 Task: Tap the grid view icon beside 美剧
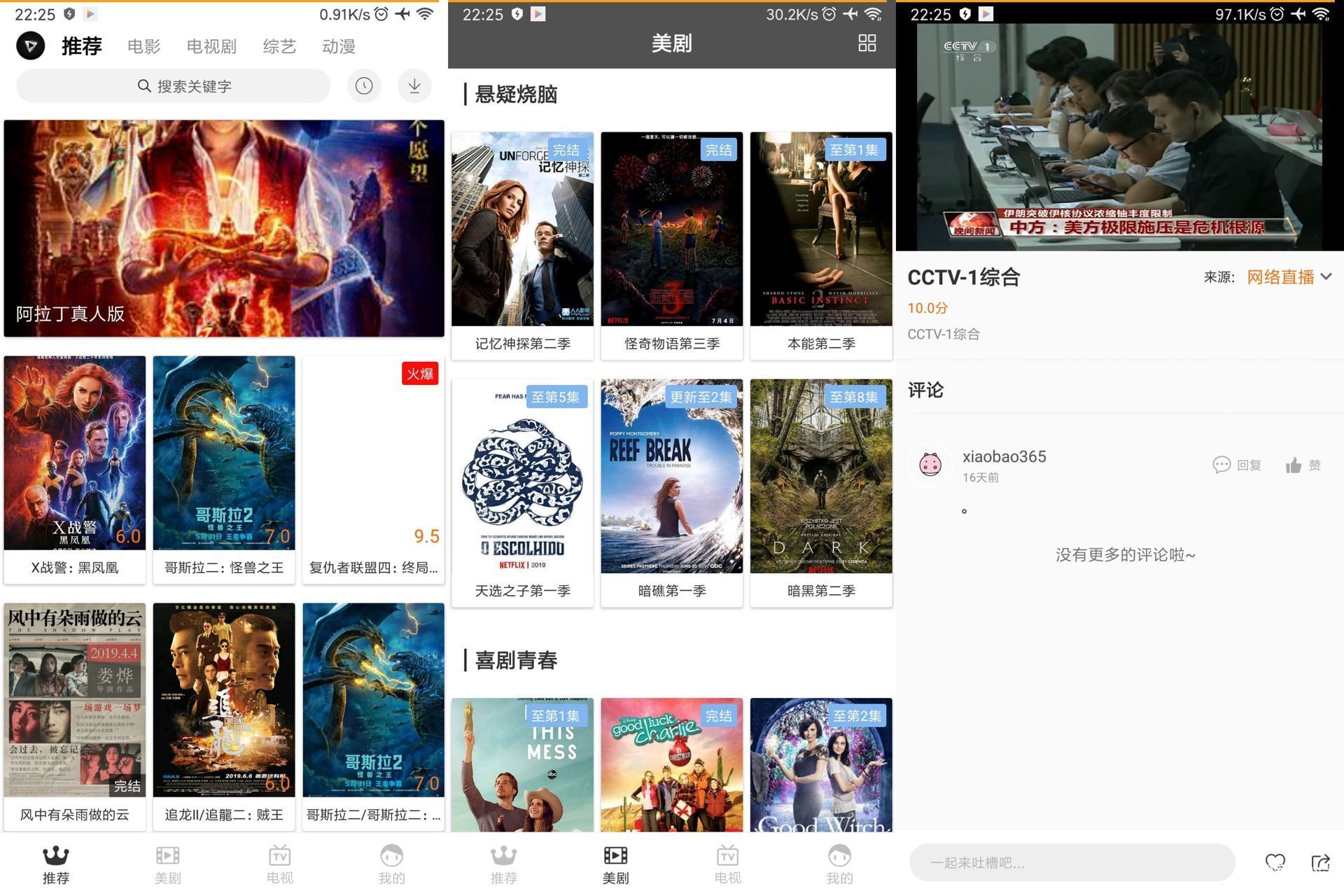(x=867, y=43)
